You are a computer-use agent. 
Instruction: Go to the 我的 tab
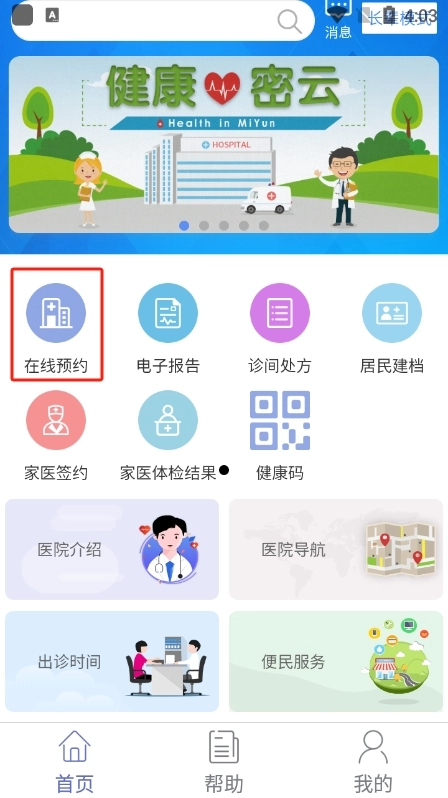coord(373,762)
